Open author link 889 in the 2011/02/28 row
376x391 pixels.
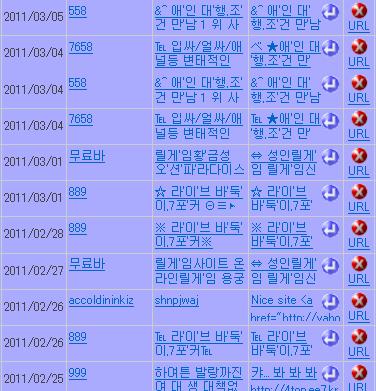tap(77, 228)
